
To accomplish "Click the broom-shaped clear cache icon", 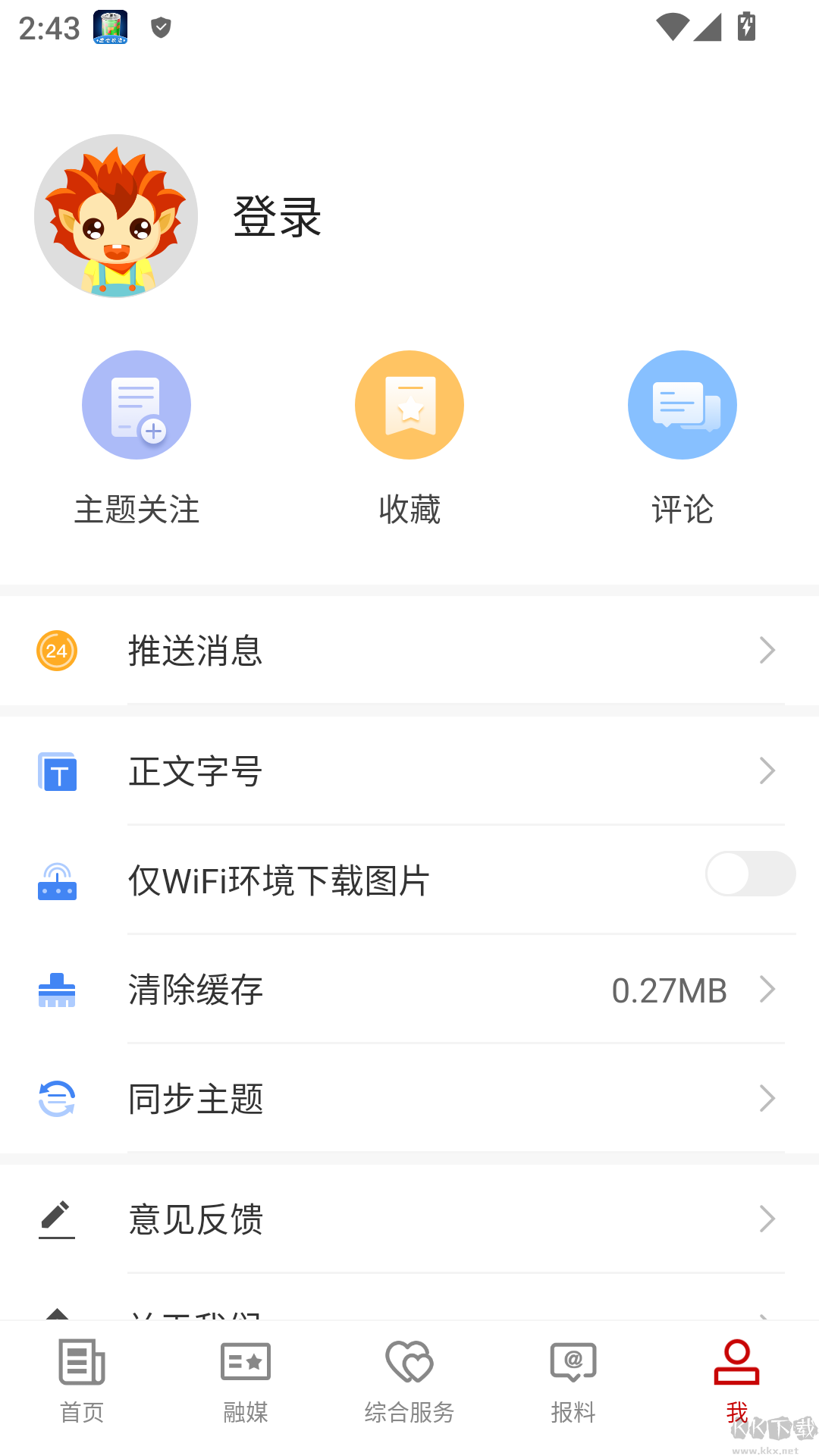I will coord(56,990).
